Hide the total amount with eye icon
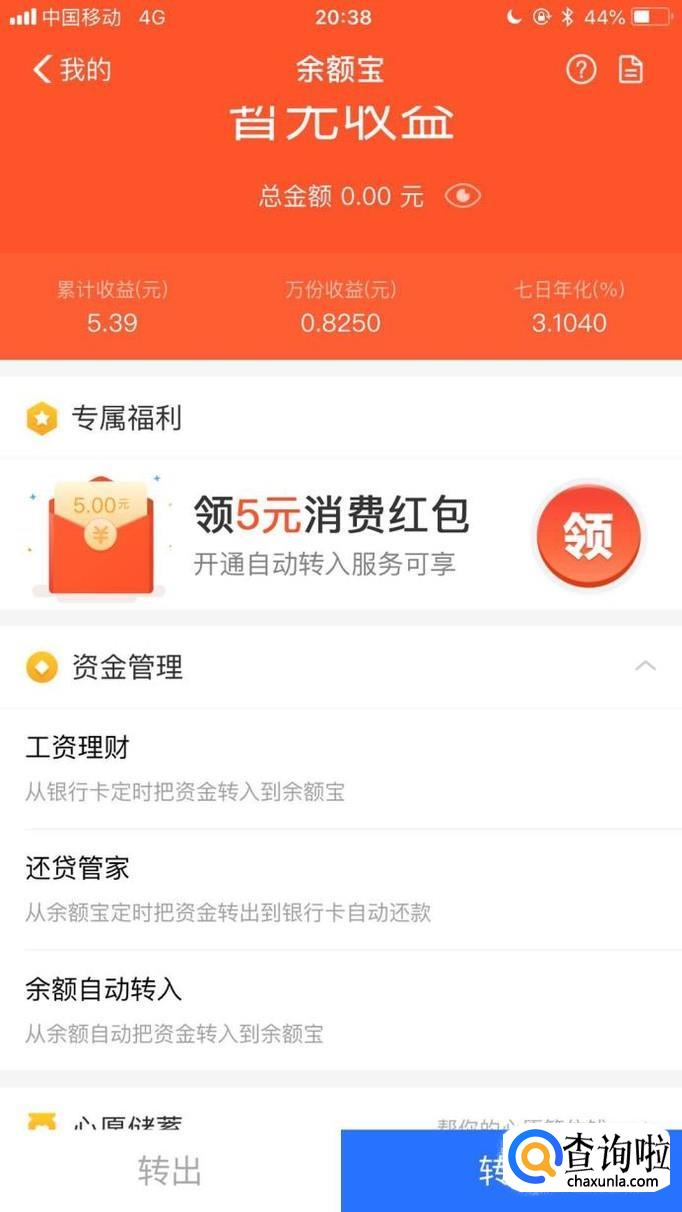682x1212 pixels. pyautogui.click(x=462, y=196)
